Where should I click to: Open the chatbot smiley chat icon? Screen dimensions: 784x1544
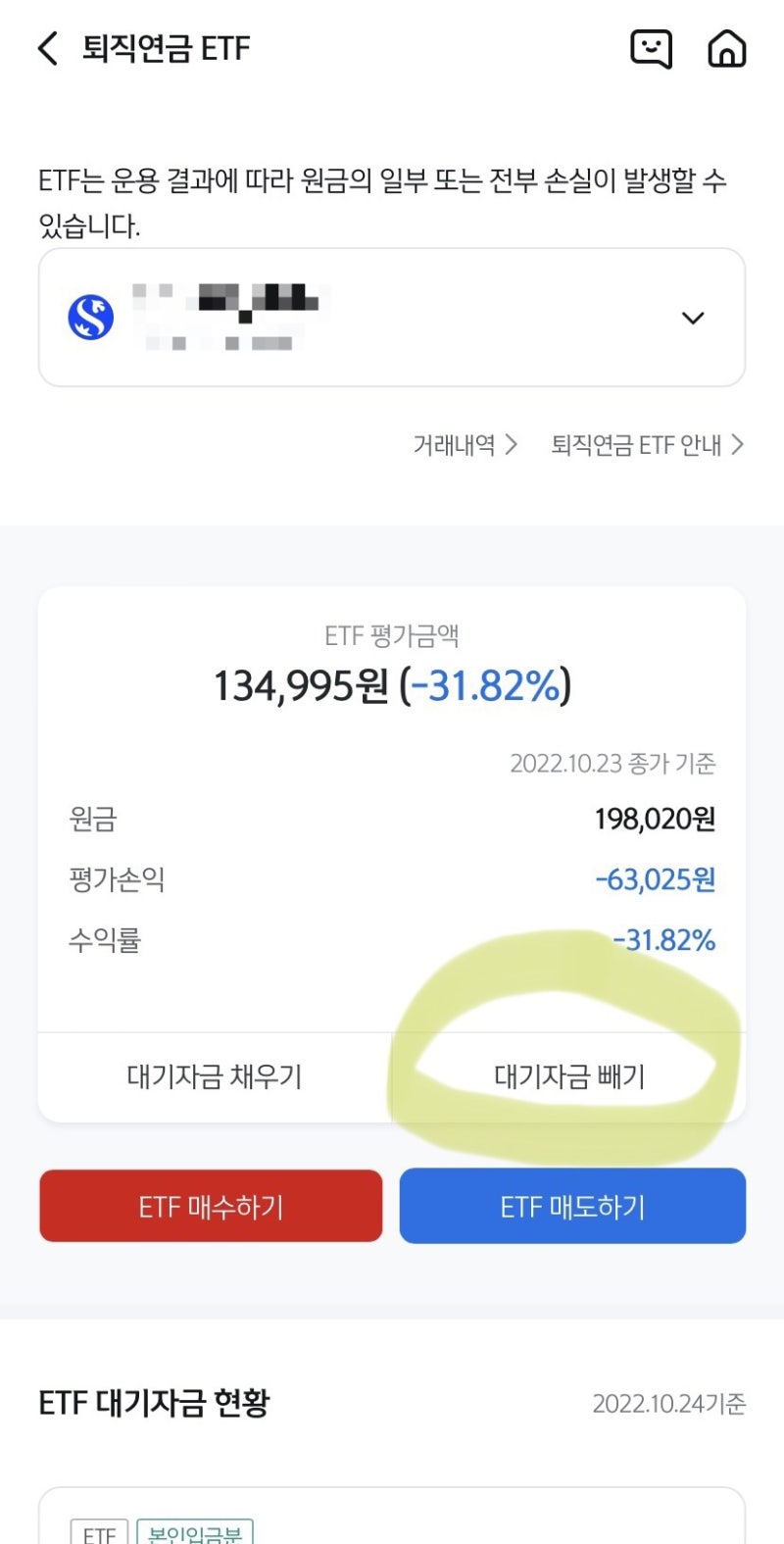[x=651, y=48]
